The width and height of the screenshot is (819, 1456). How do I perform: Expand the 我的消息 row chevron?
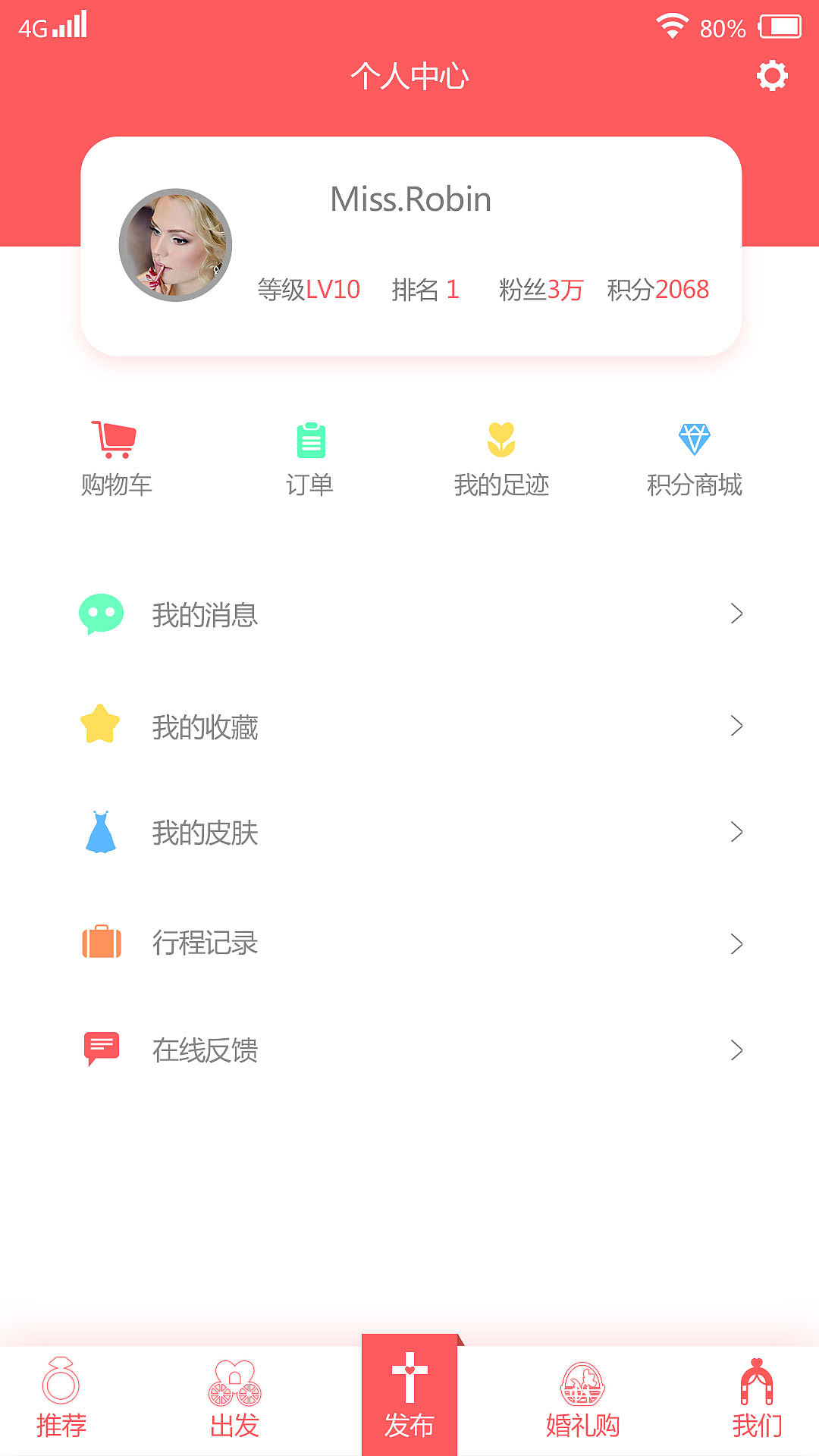click(x=736, y=614)
